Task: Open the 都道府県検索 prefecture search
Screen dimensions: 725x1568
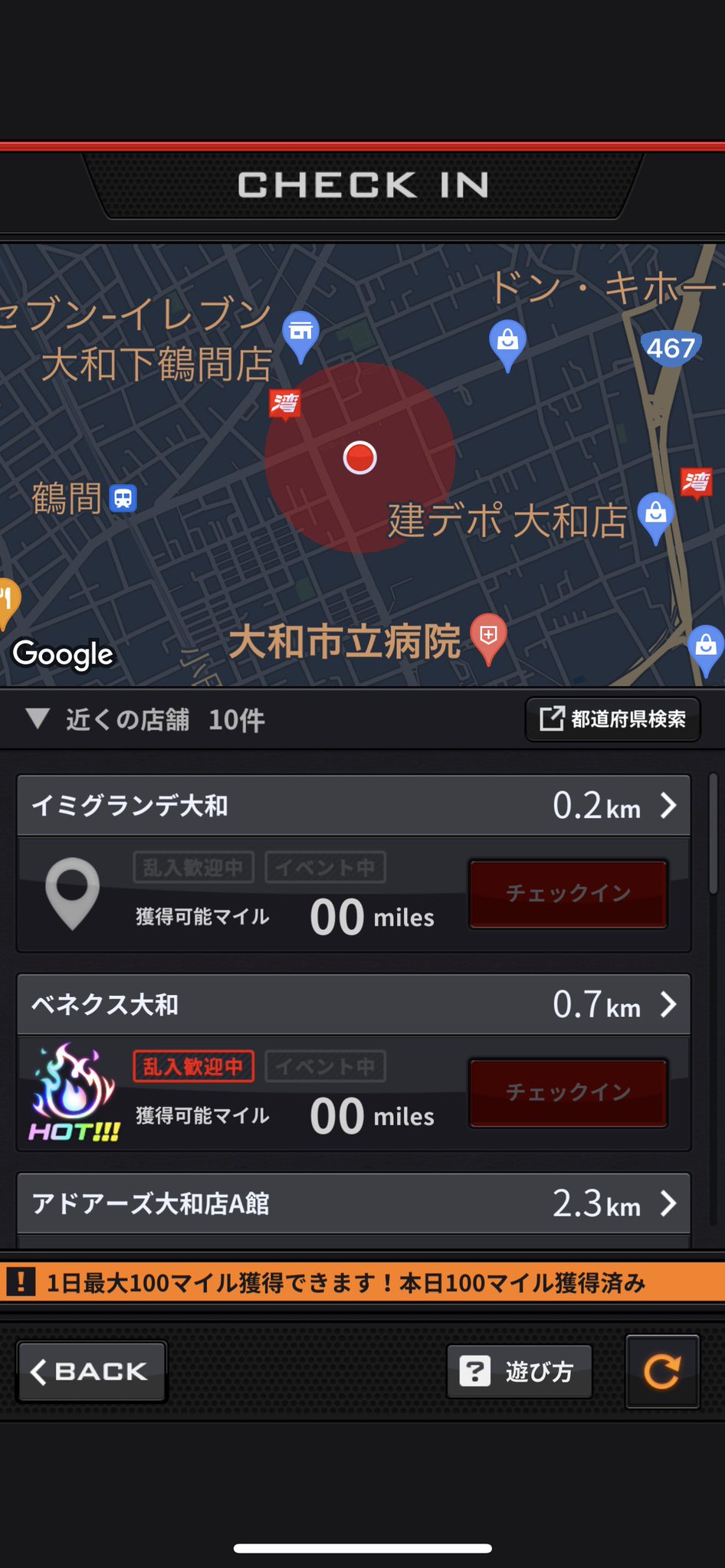Action: (x=612, y=719)
